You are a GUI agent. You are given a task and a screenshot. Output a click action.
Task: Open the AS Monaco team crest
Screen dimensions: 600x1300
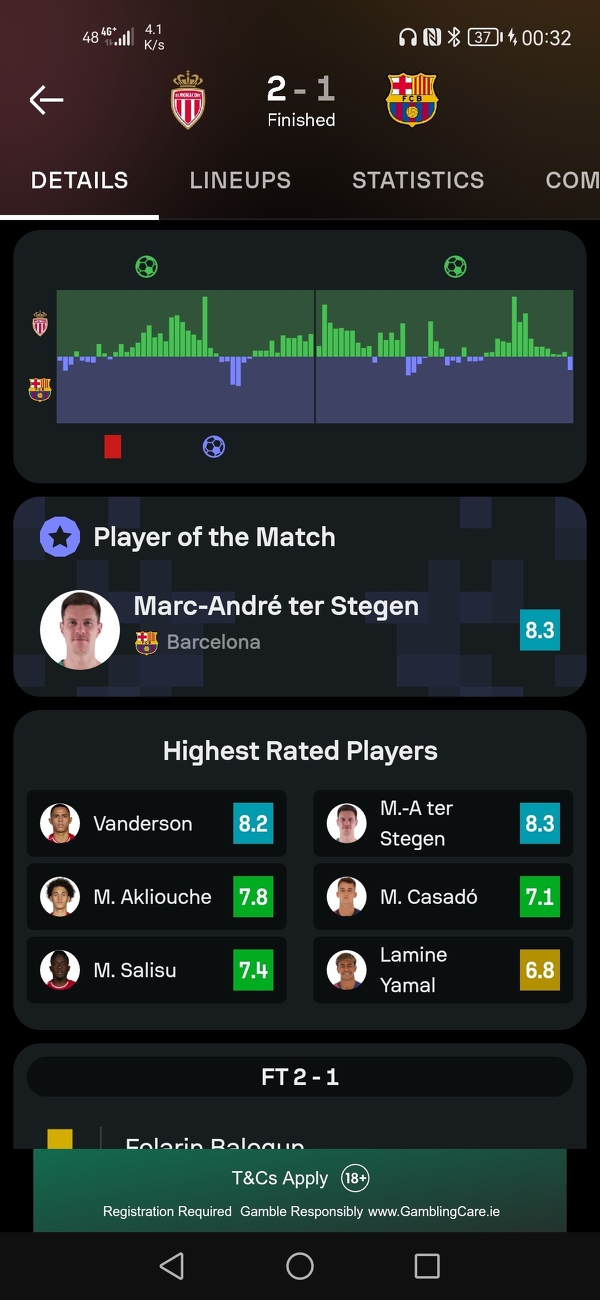(x=188, y=99)
